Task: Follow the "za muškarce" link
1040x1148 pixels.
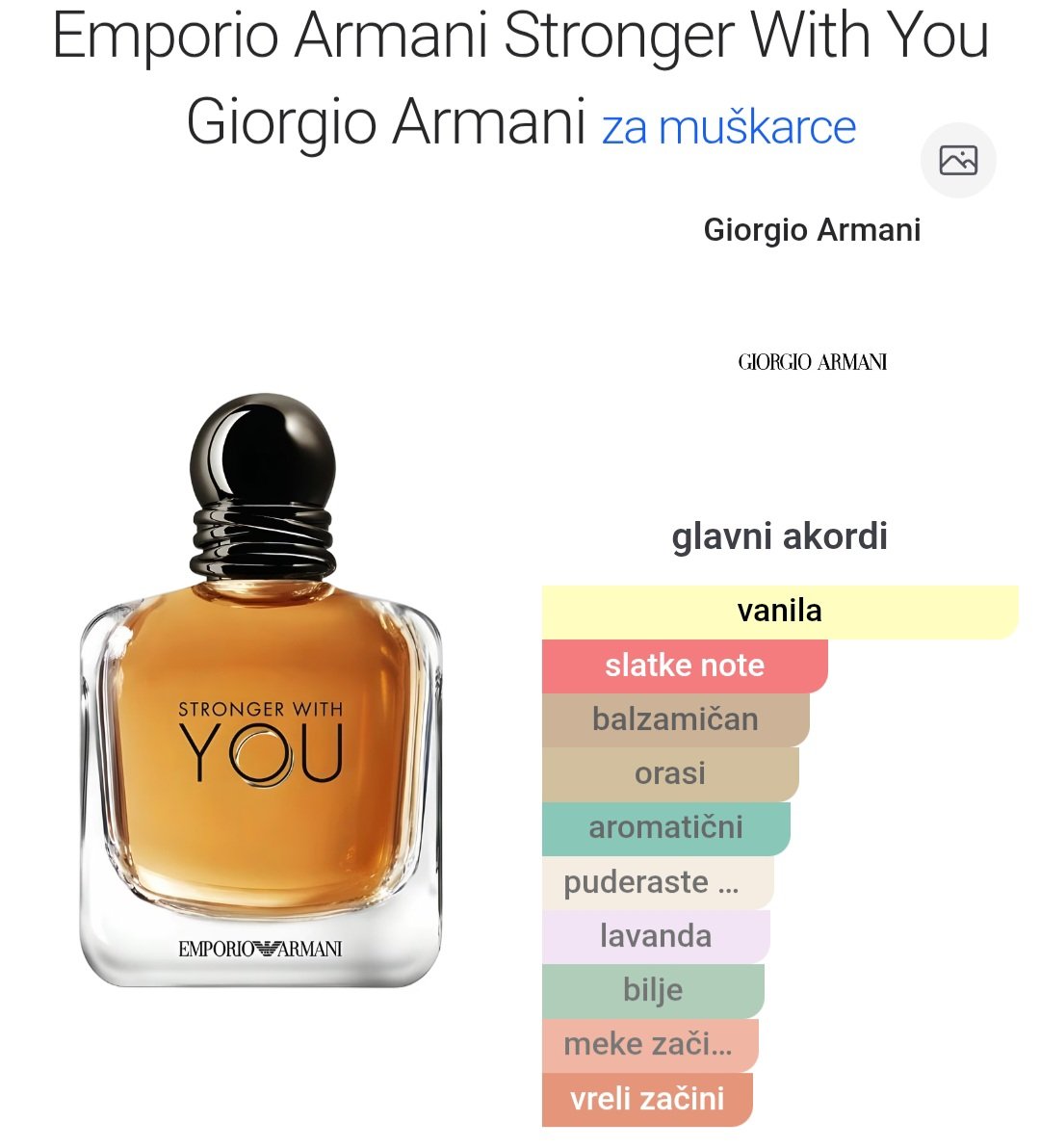Action: [x=729, y=128]
